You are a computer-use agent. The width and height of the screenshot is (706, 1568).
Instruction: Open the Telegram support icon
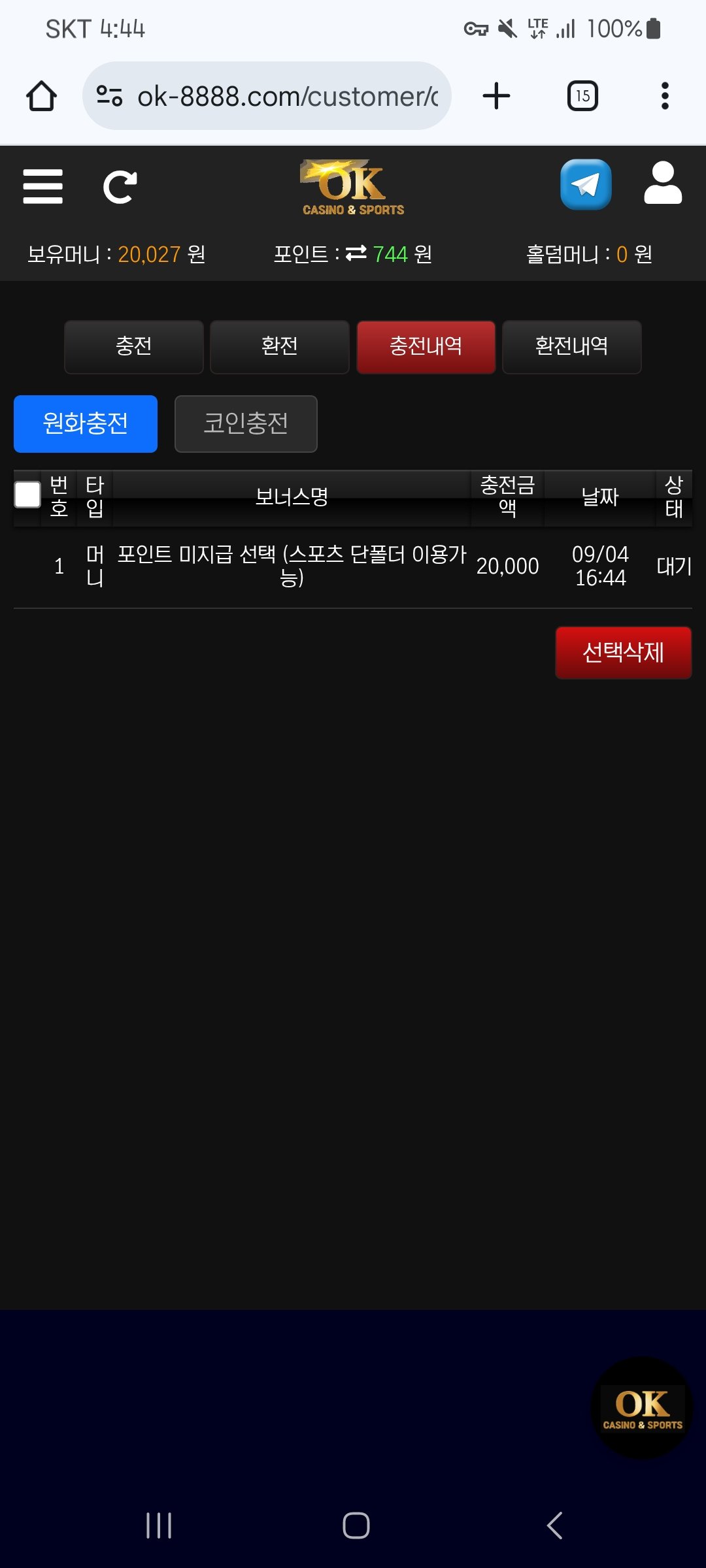coord(586,185)
